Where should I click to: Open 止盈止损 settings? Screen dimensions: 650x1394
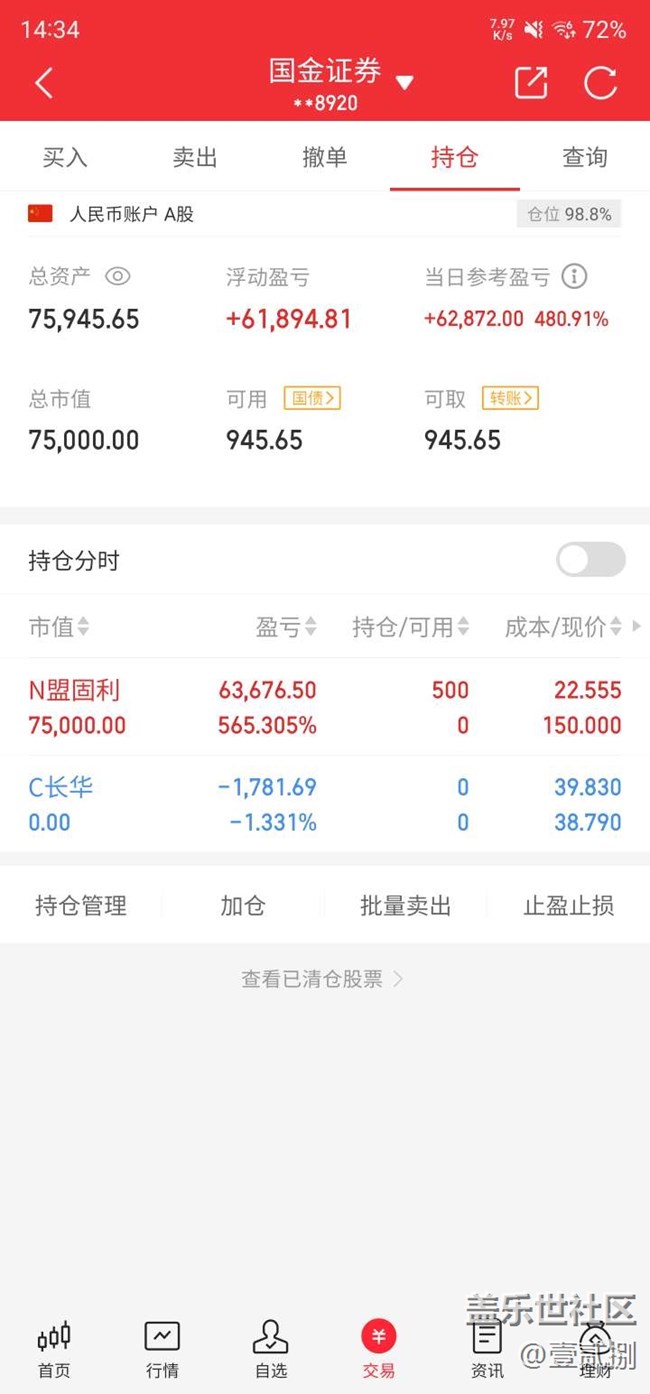pos(568,906)
